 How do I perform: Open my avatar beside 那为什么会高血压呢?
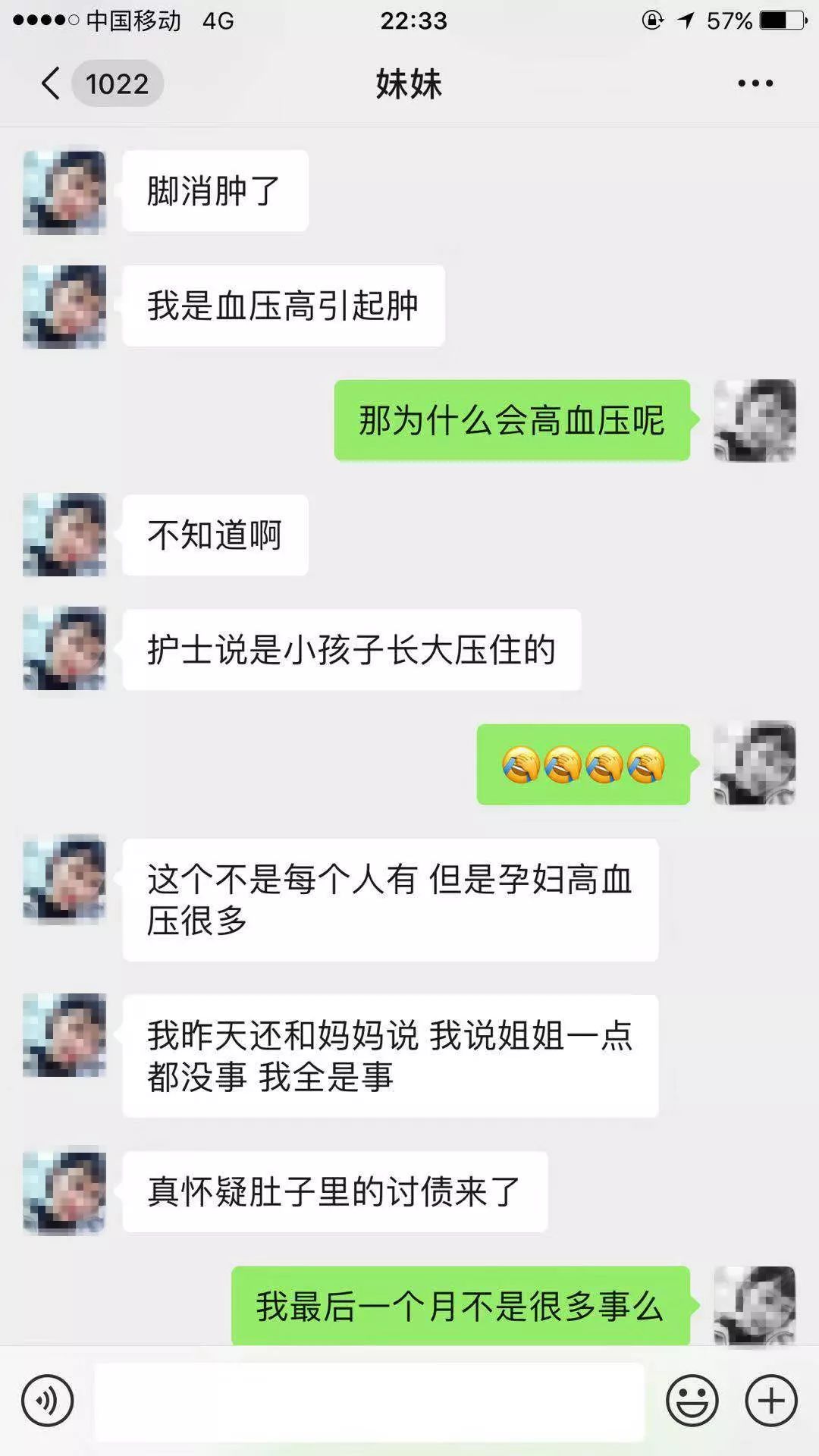pos(755,421)
